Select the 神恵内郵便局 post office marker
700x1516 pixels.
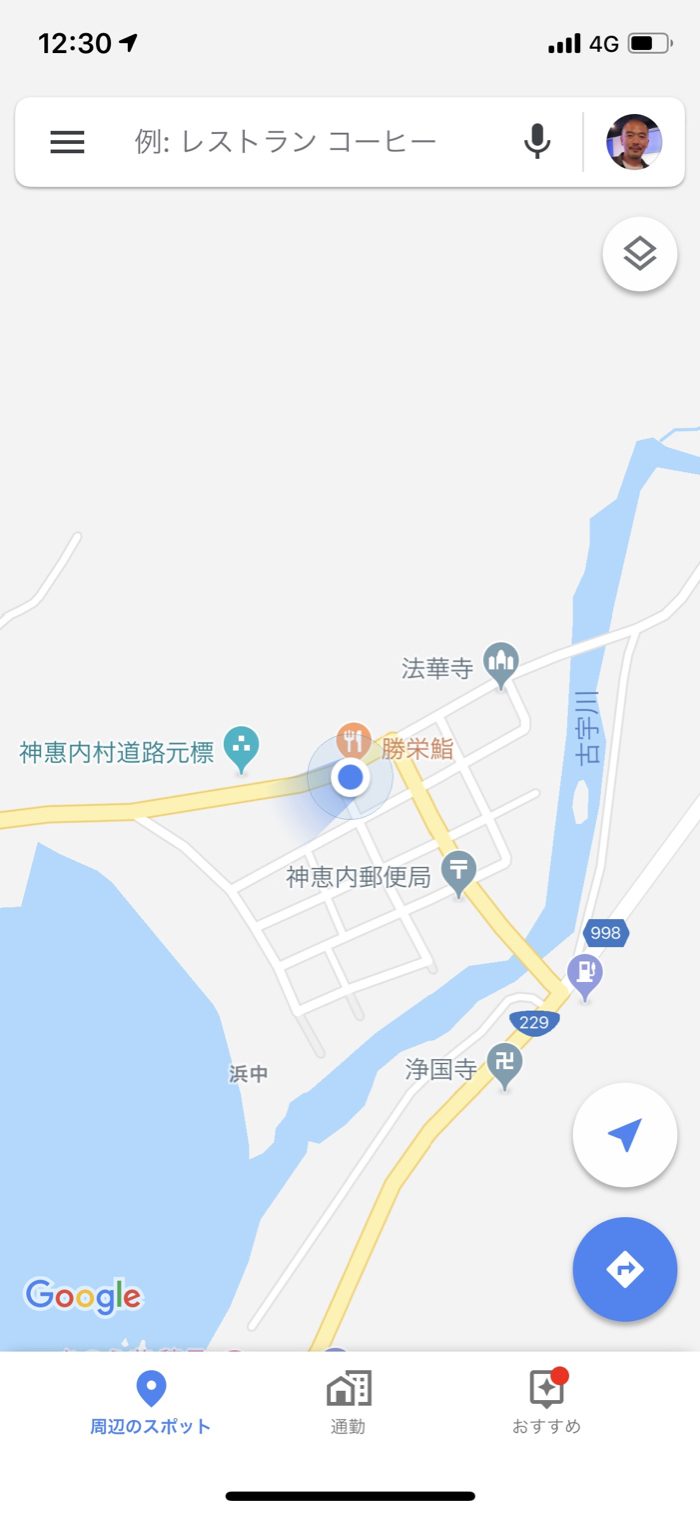tap(459, 871)
